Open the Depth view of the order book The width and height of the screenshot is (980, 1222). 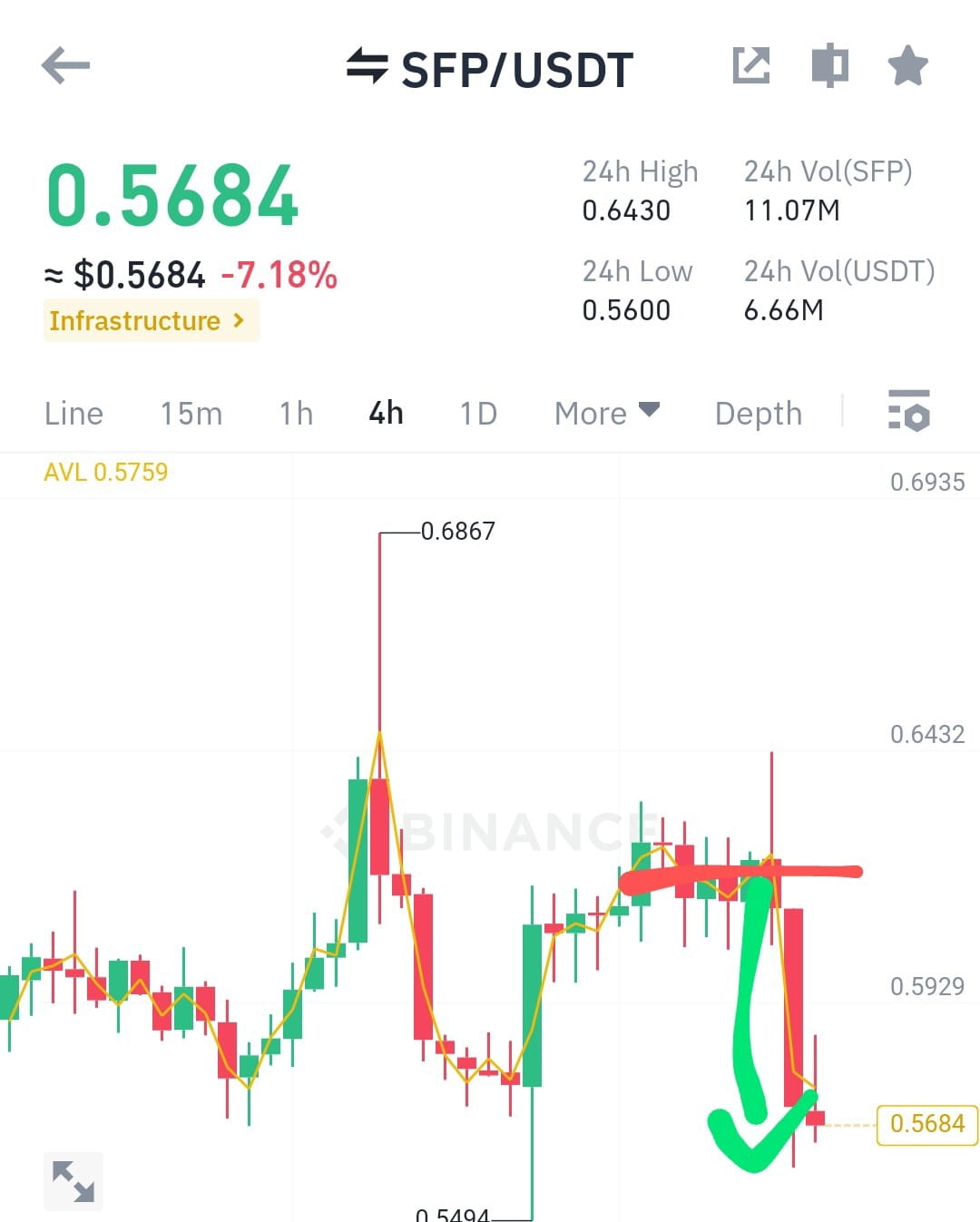click(759, 413)
